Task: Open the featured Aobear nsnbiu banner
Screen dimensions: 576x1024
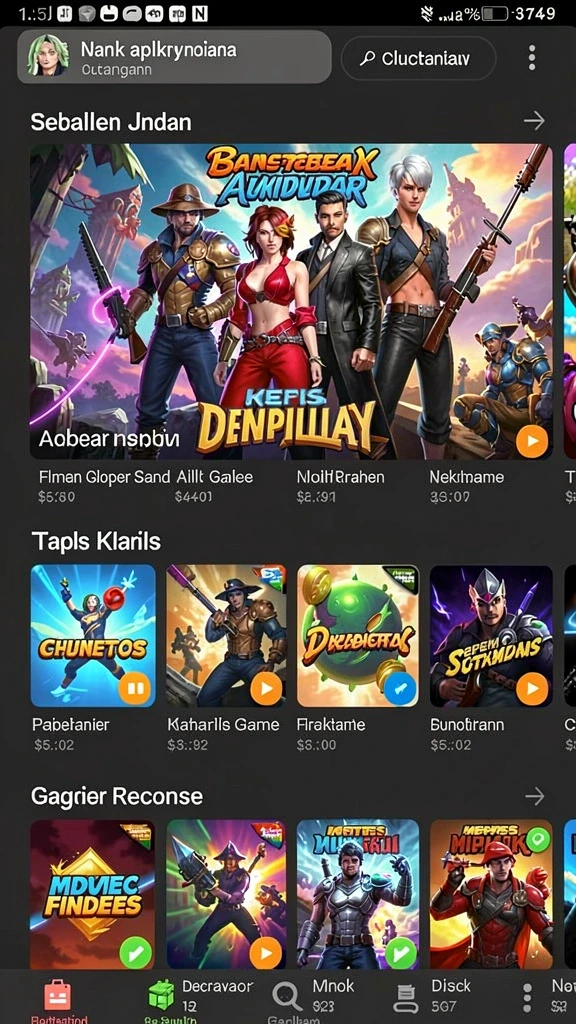Action: tap(291, 302)
